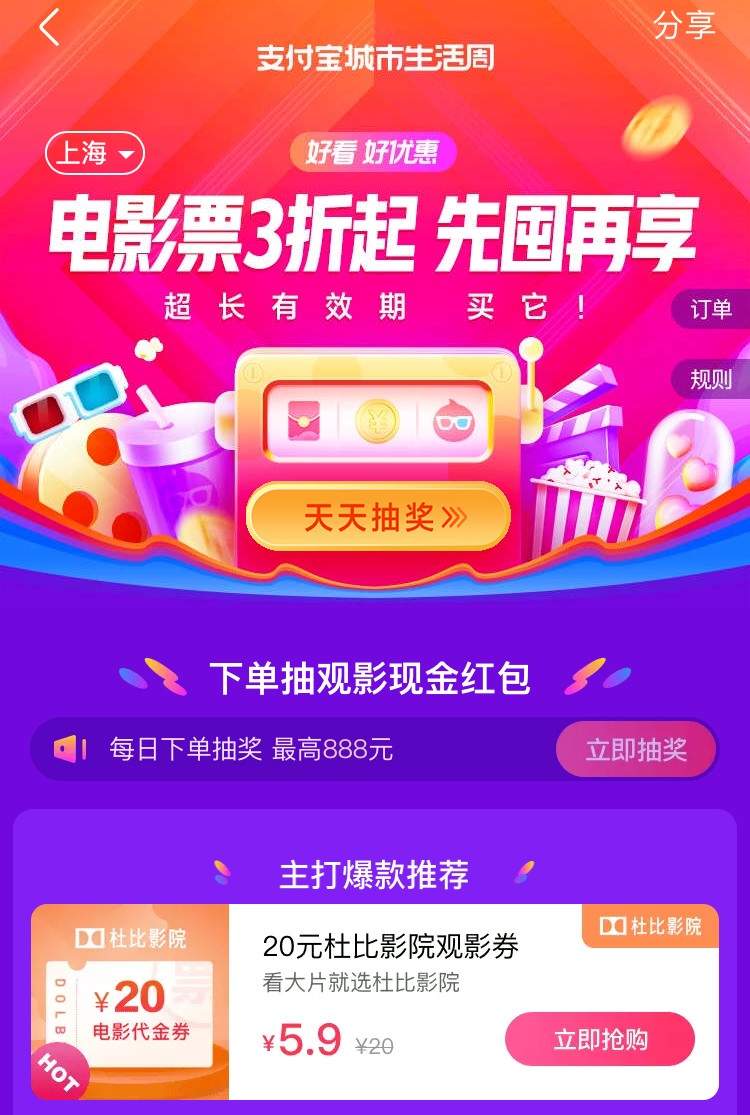View 规则 rules side tab

[712, 379]
